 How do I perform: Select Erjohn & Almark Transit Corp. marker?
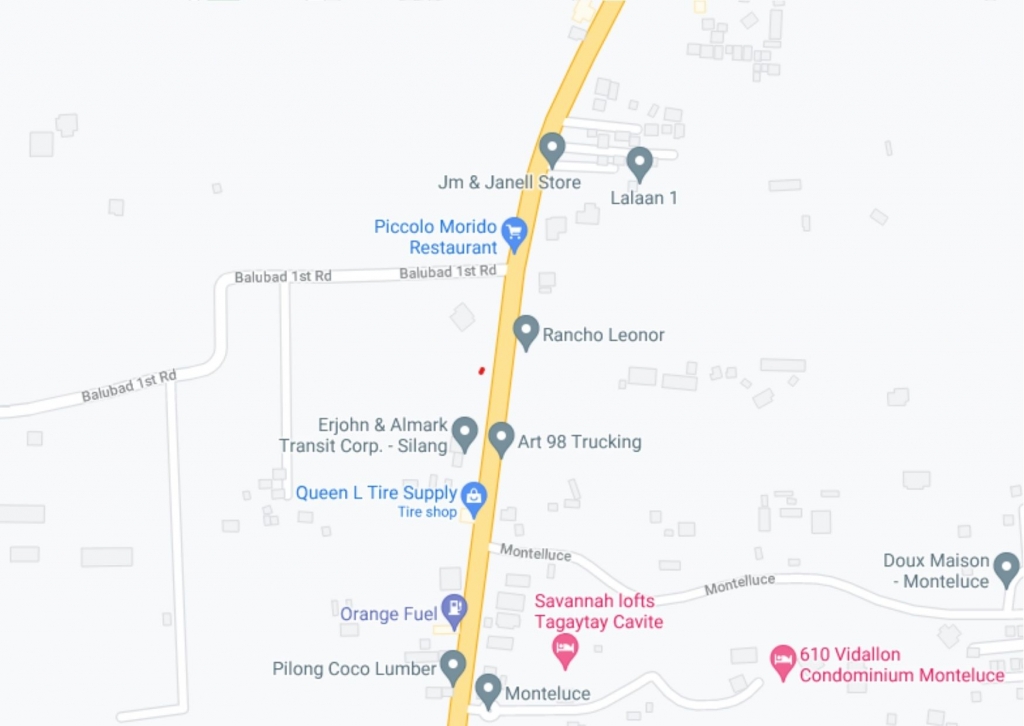coord(464,432)
